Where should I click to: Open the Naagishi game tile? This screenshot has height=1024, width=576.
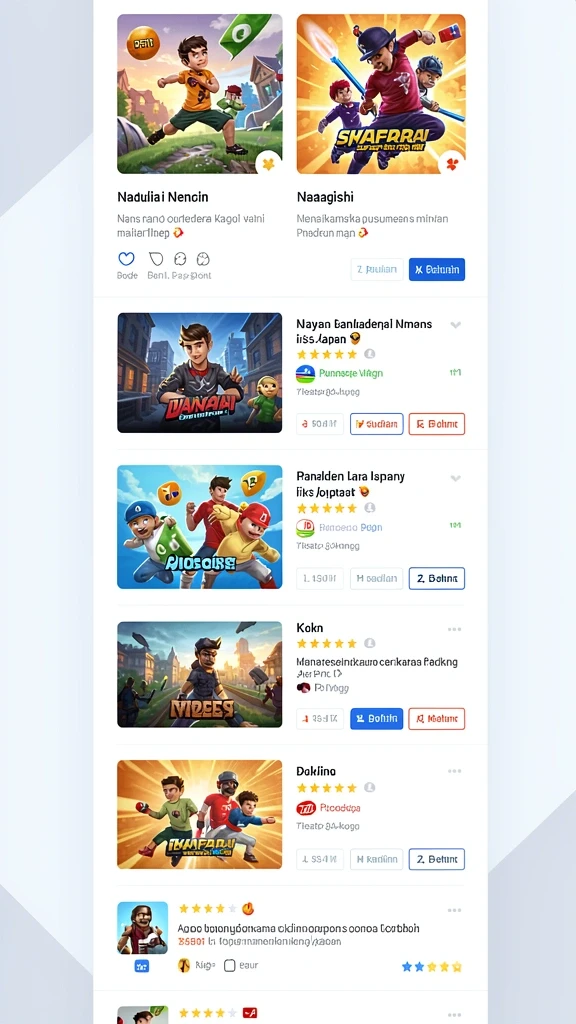click(381, 94)
